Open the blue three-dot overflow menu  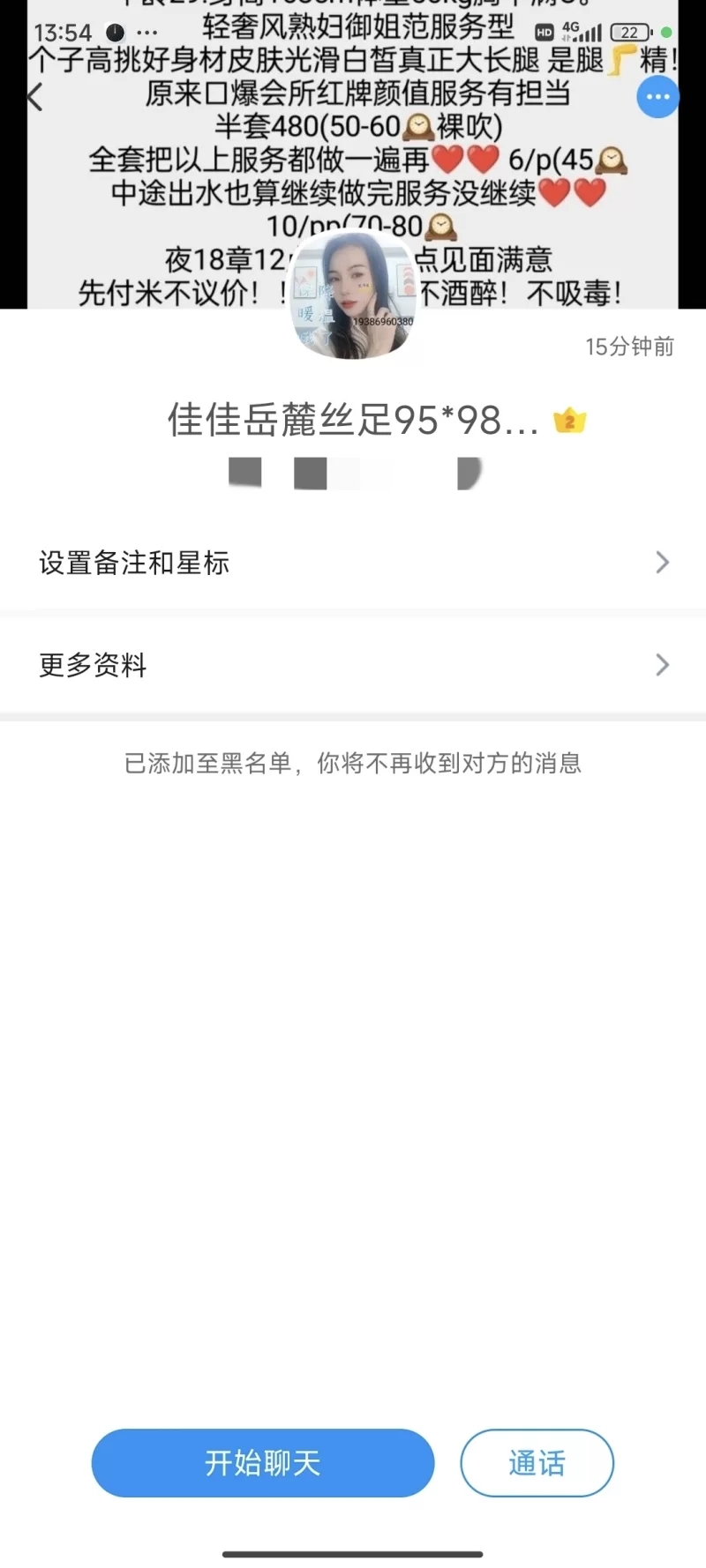657,97
